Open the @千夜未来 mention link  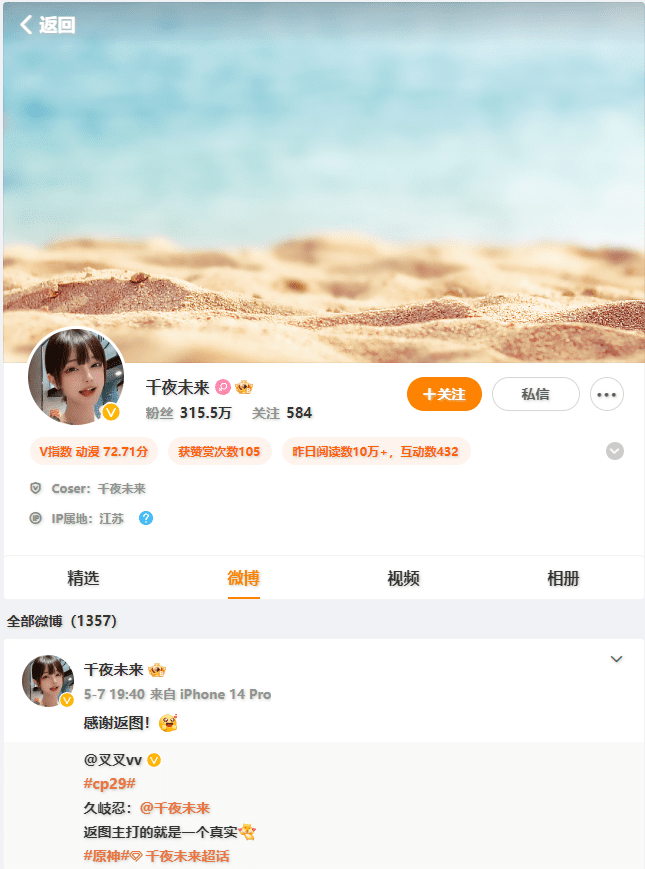pos(174,807)
